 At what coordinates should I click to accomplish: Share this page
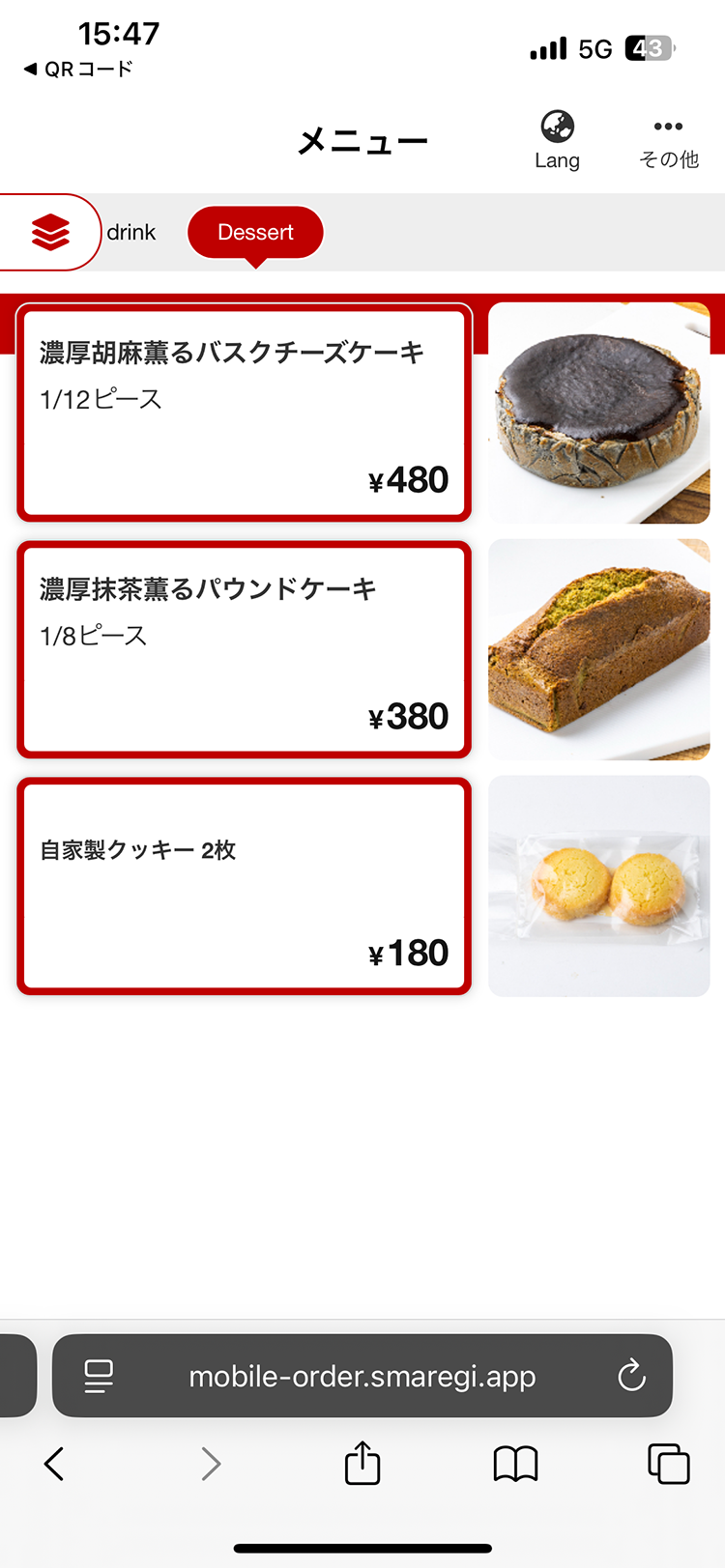(x=362, y=1464)
